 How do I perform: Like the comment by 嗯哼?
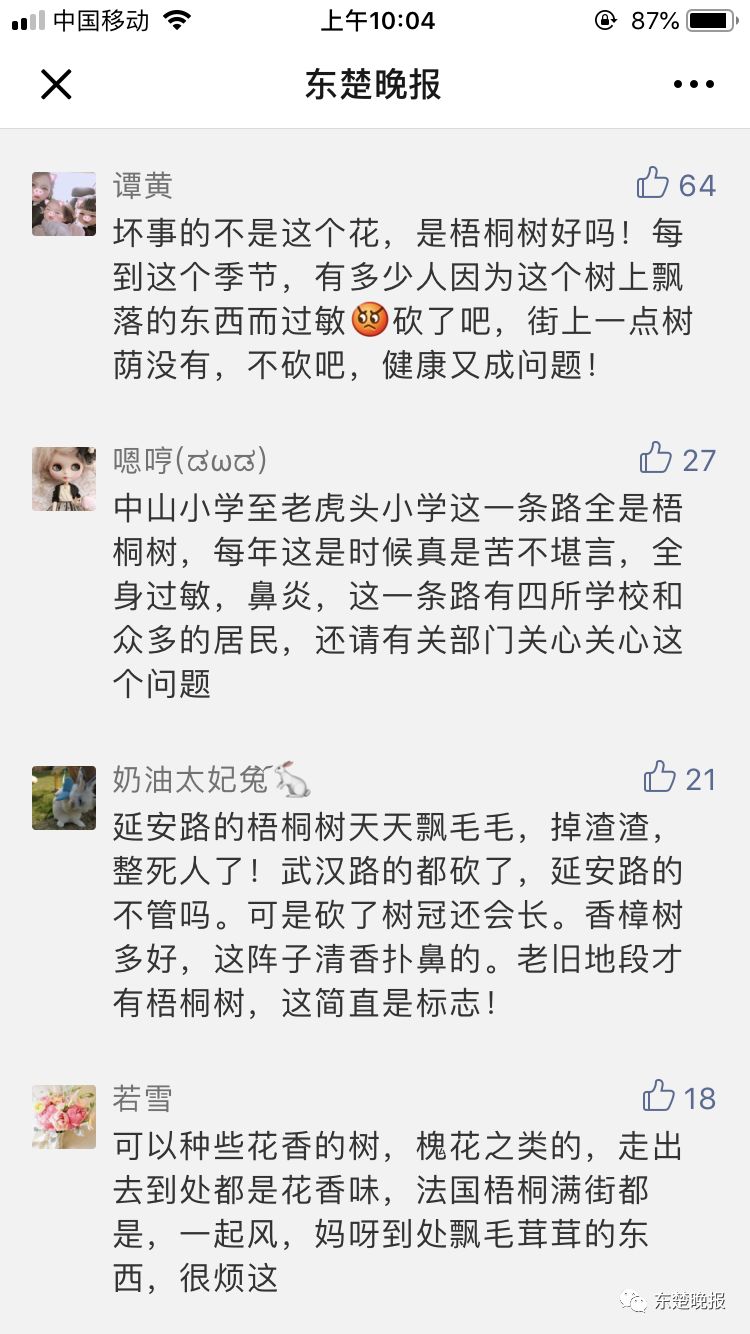[x=657, y=459]
